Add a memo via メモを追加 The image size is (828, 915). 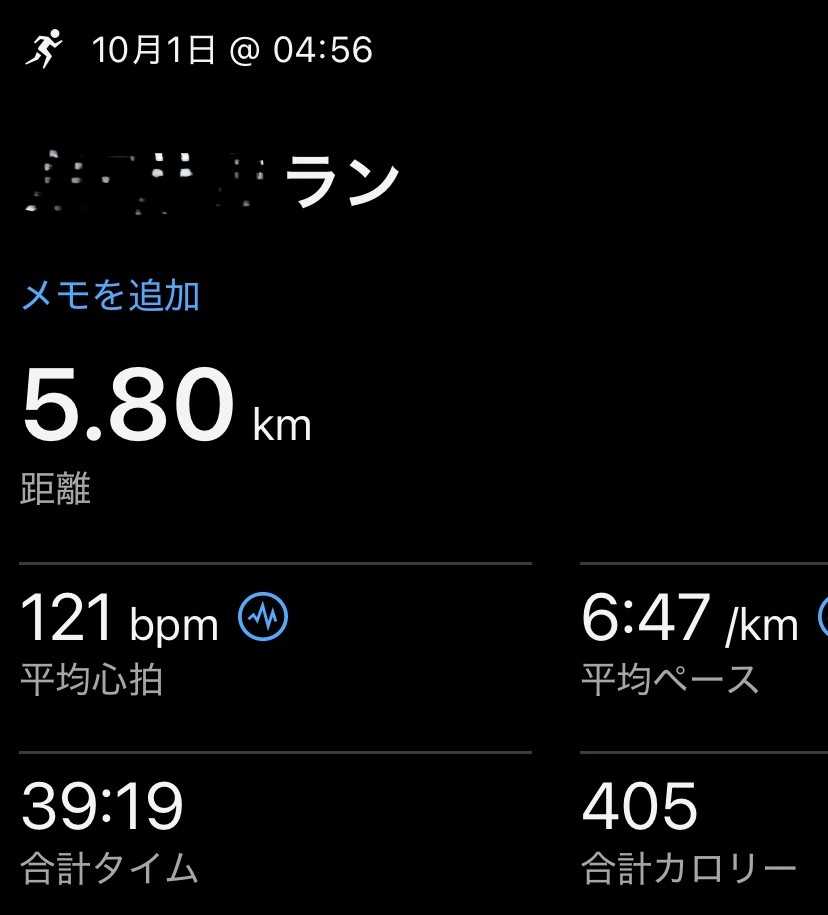(x=111, y=296)
